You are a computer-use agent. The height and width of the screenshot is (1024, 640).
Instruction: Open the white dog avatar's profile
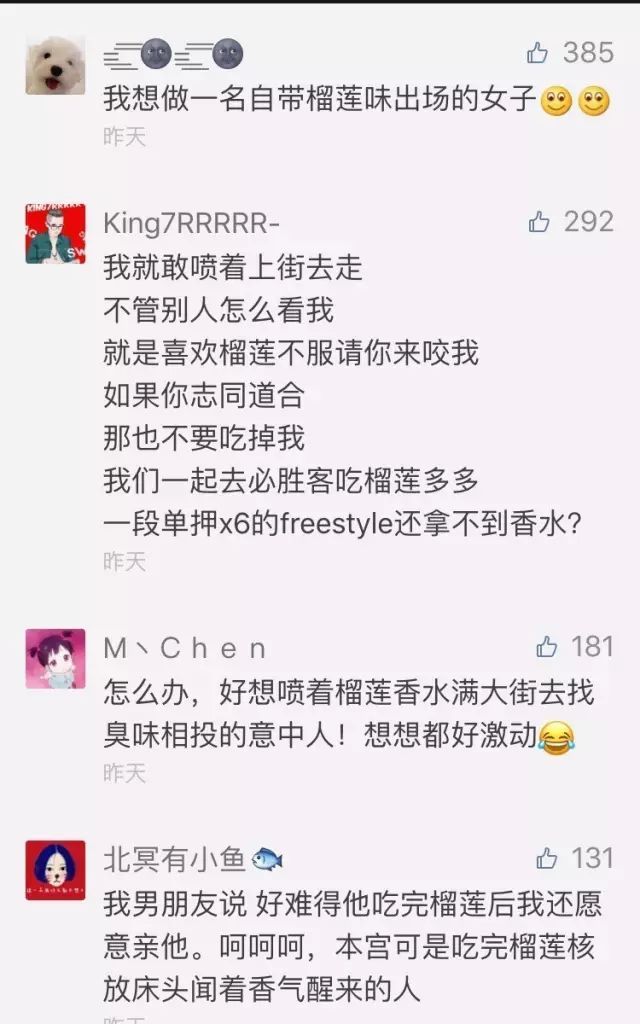click(x=55, y=66)
